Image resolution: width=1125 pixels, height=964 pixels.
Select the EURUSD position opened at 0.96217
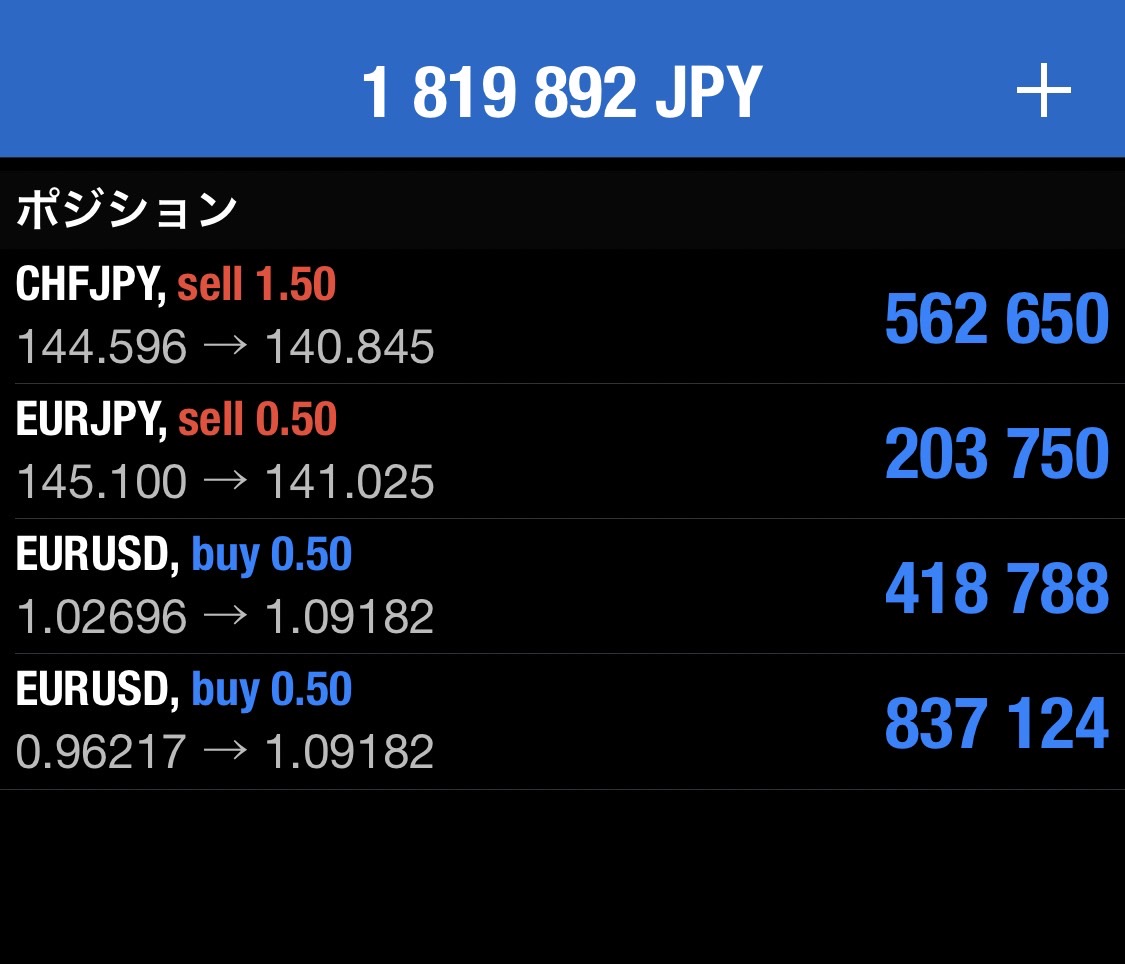pos(560,721)
